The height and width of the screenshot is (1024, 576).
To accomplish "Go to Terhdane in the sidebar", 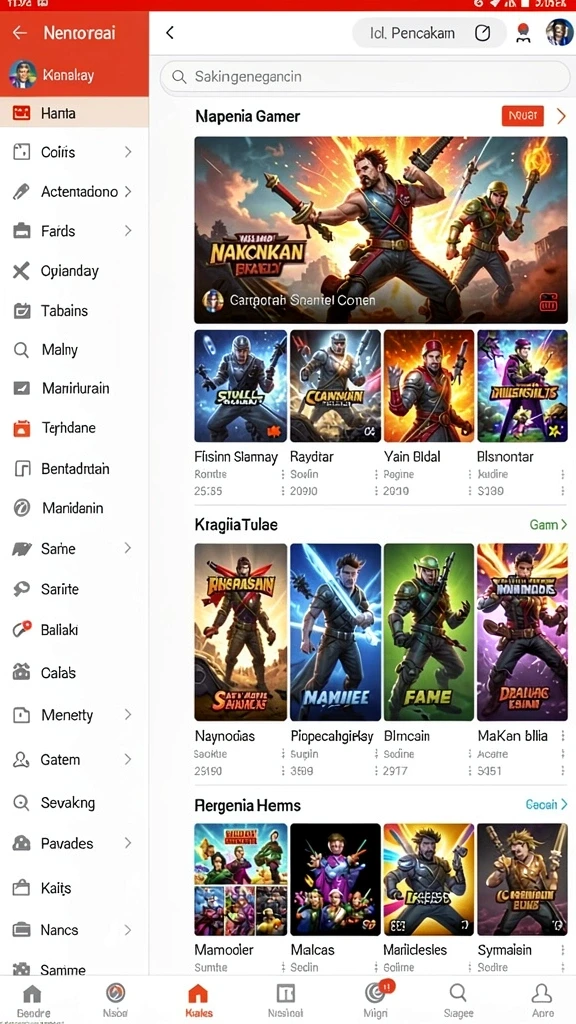I will coord(74,428).
